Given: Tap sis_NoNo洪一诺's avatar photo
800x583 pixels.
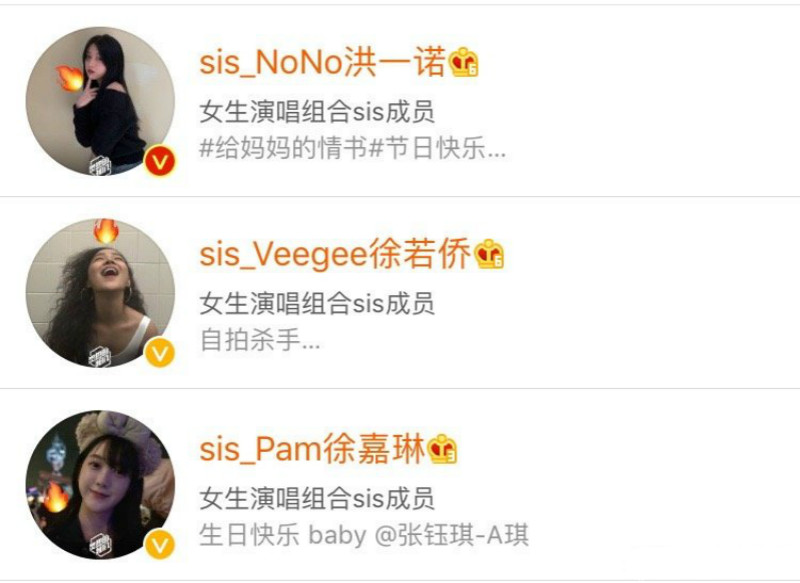Looking at the screenshot, I should [x=99, y=101].
